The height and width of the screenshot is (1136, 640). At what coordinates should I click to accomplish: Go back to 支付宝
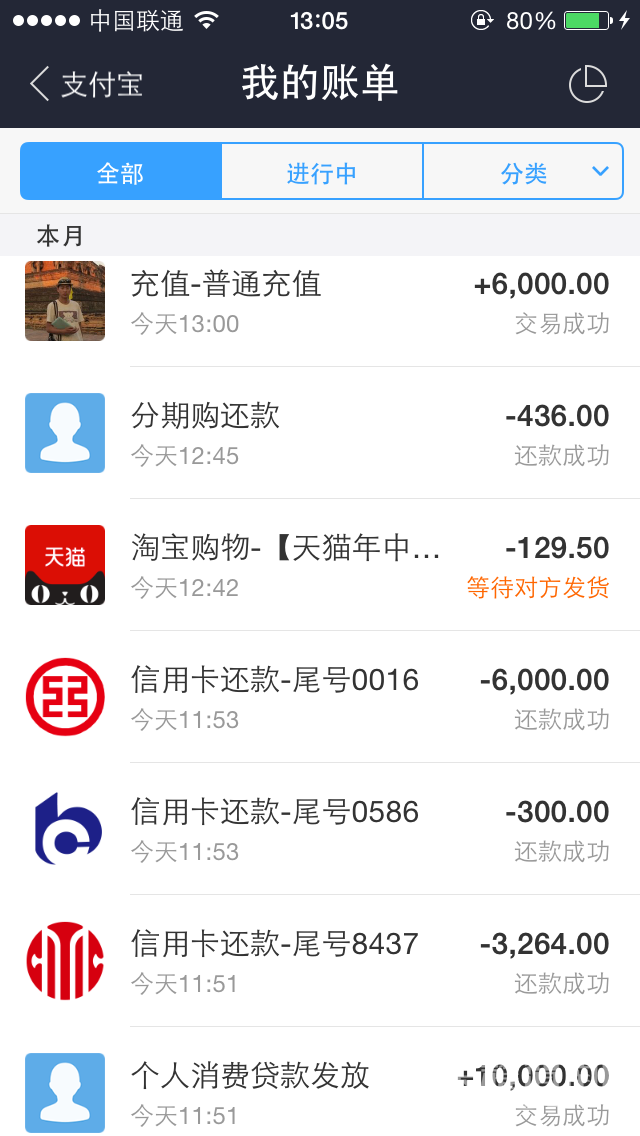click(x=86, y=84)
